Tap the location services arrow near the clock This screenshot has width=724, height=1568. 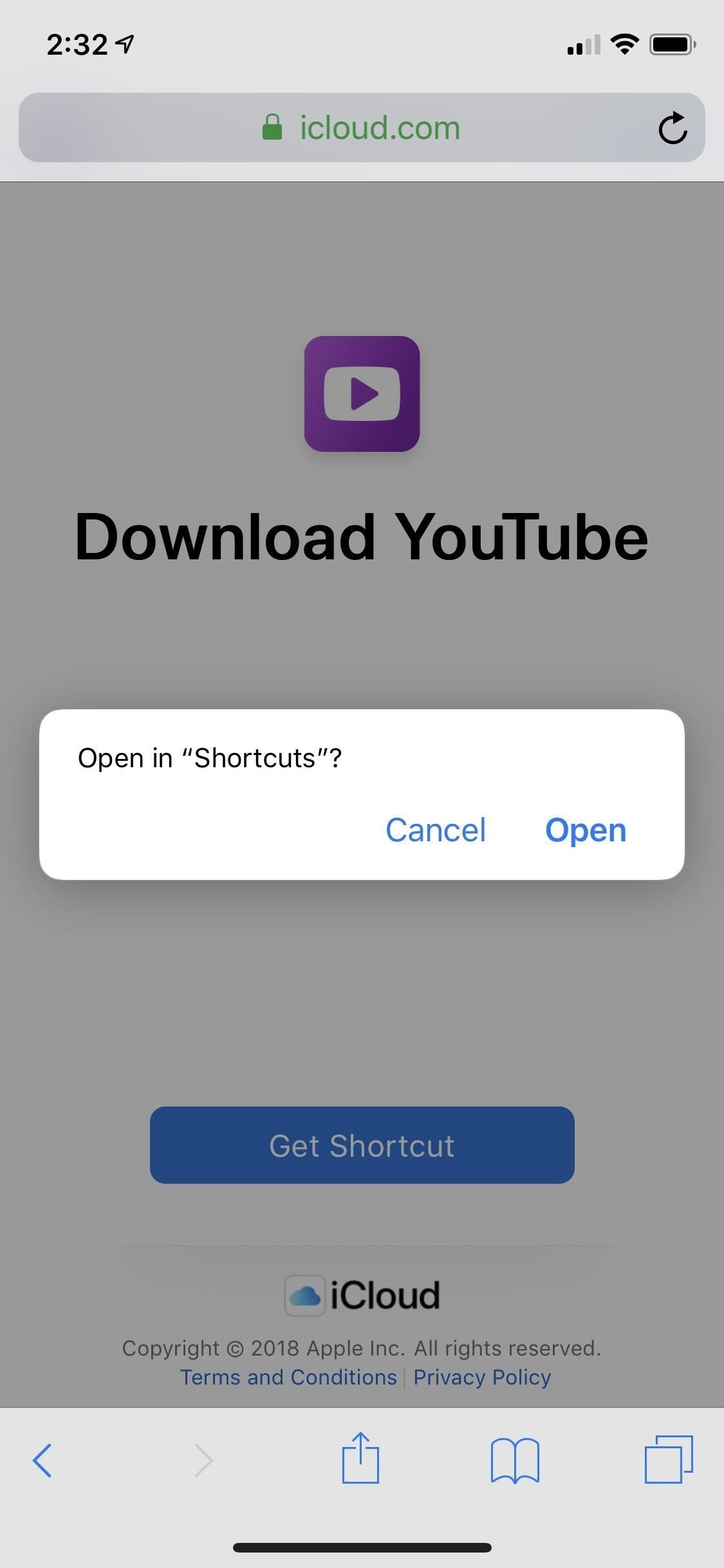click(124, 42)
